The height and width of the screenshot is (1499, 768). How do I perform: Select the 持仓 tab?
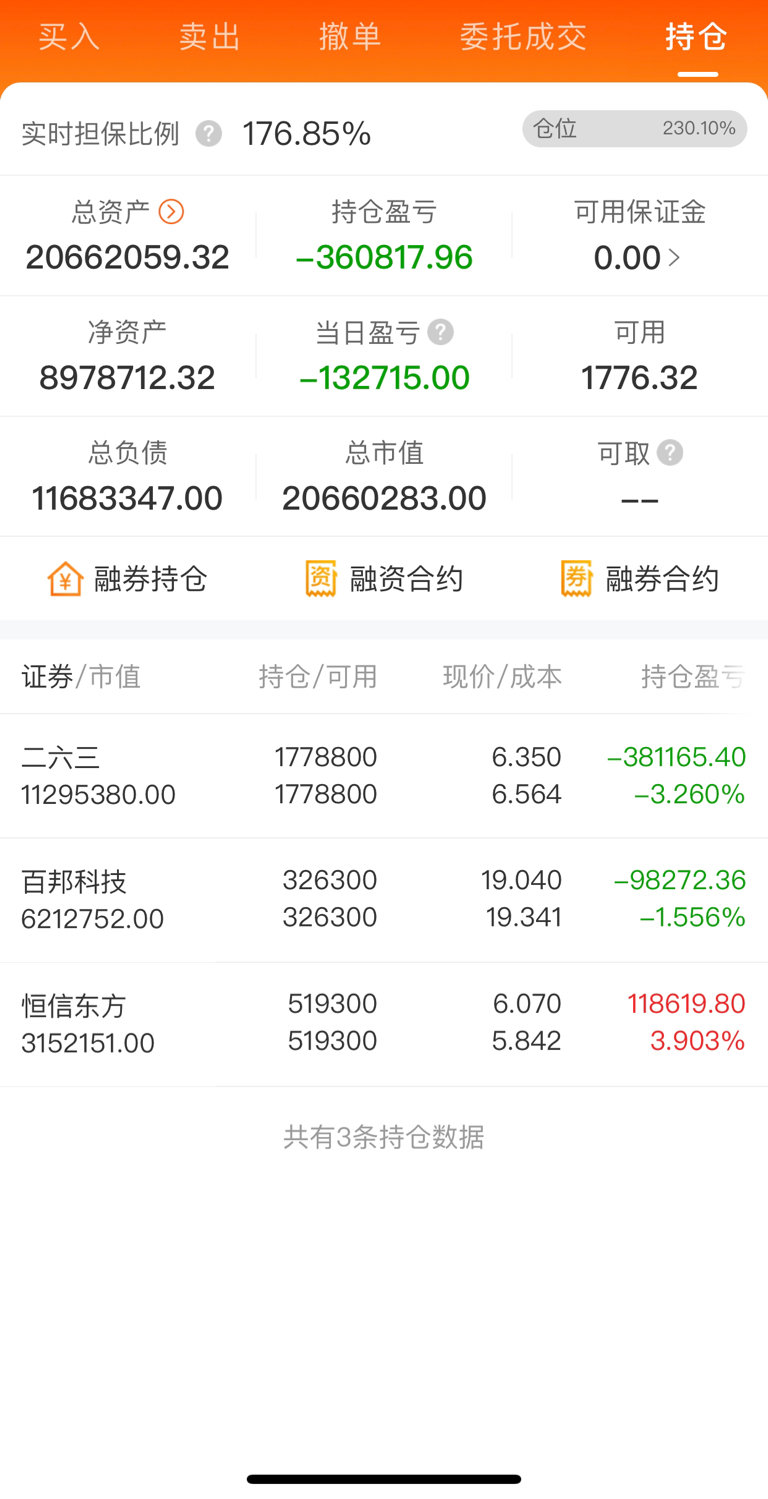697,37
